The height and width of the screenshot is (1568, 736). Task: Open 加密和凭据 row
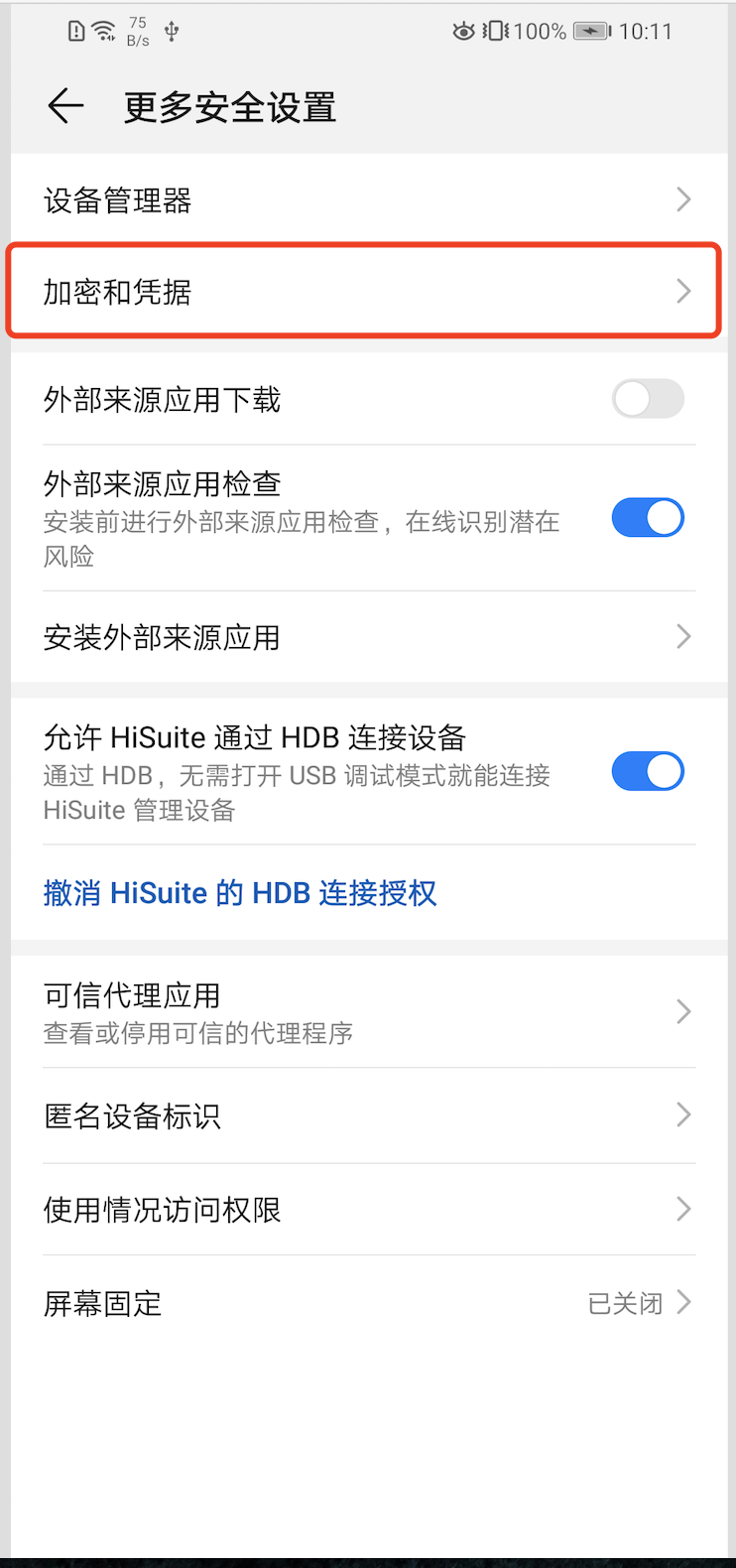[x=367, y=292]
